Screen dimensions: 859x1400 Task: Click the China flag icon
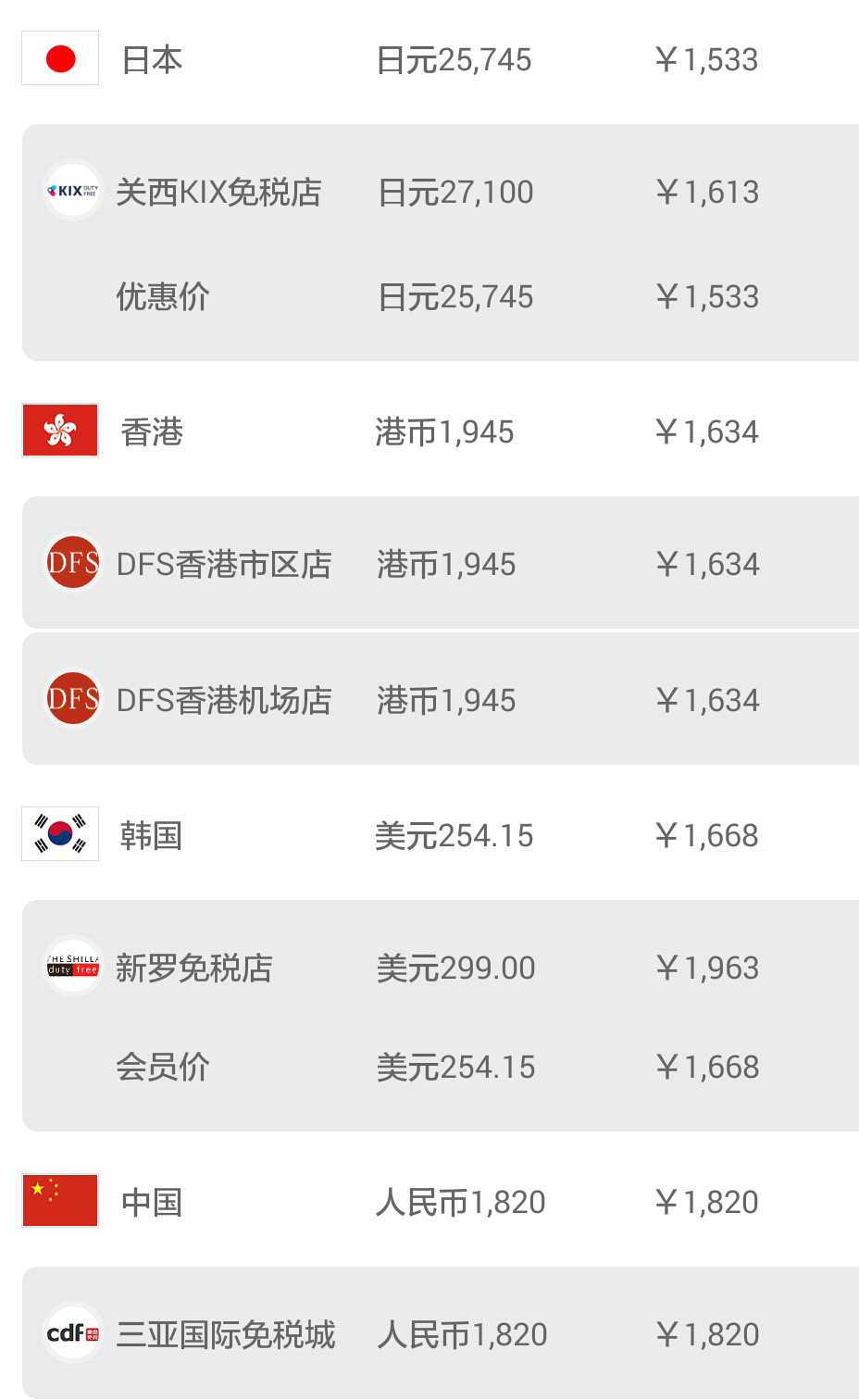(x=59, y=1202)
